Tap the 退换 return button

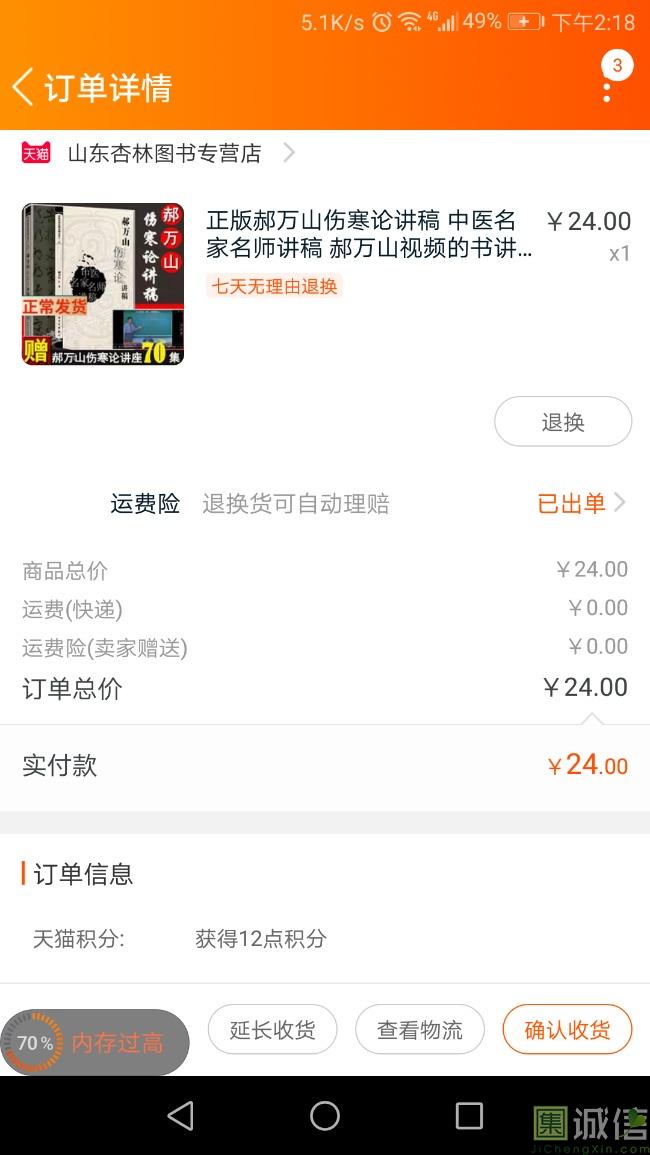(563, 422)
